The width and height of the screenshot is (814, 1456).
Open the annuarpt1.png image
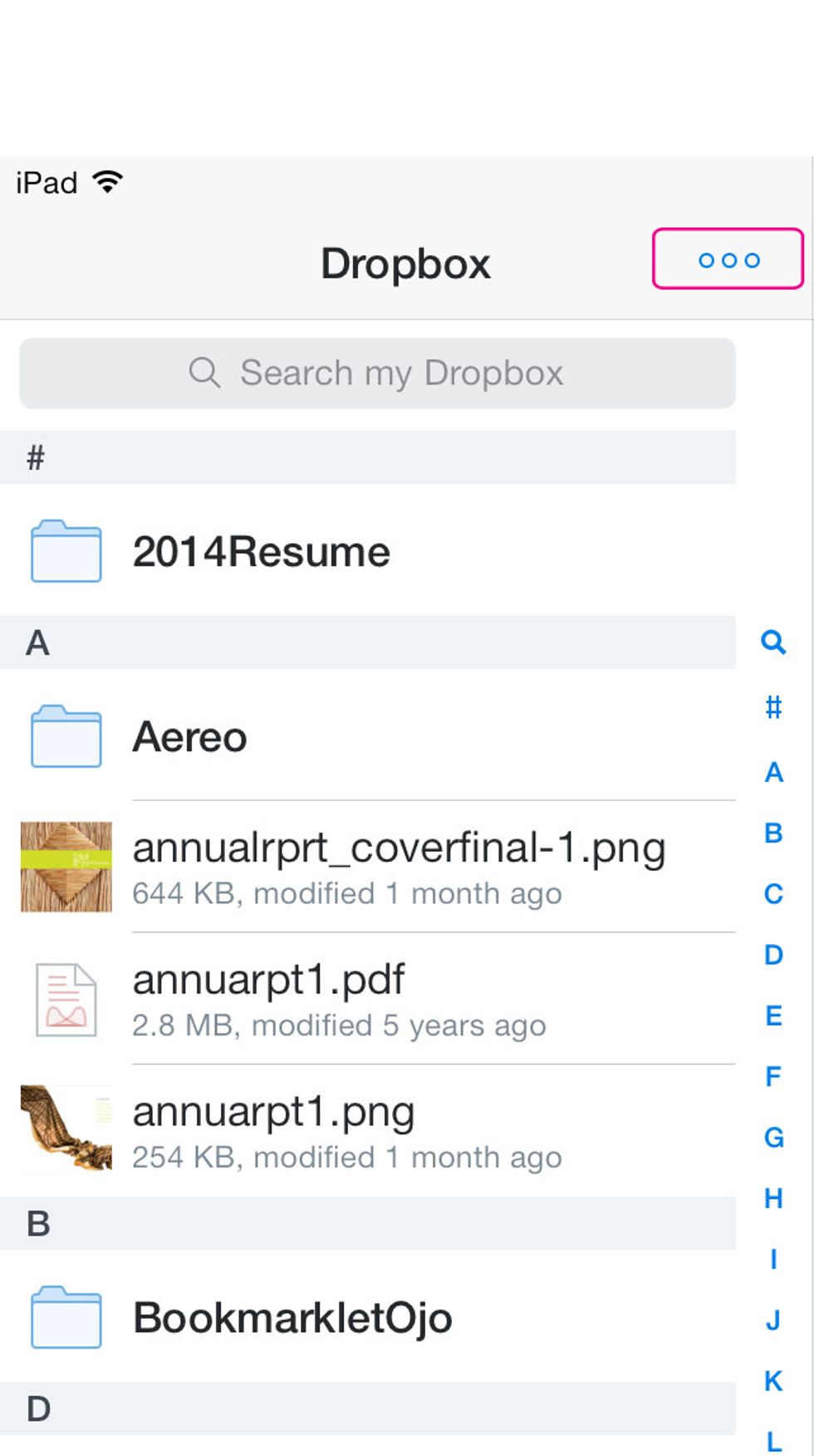tap(368, 1131)
